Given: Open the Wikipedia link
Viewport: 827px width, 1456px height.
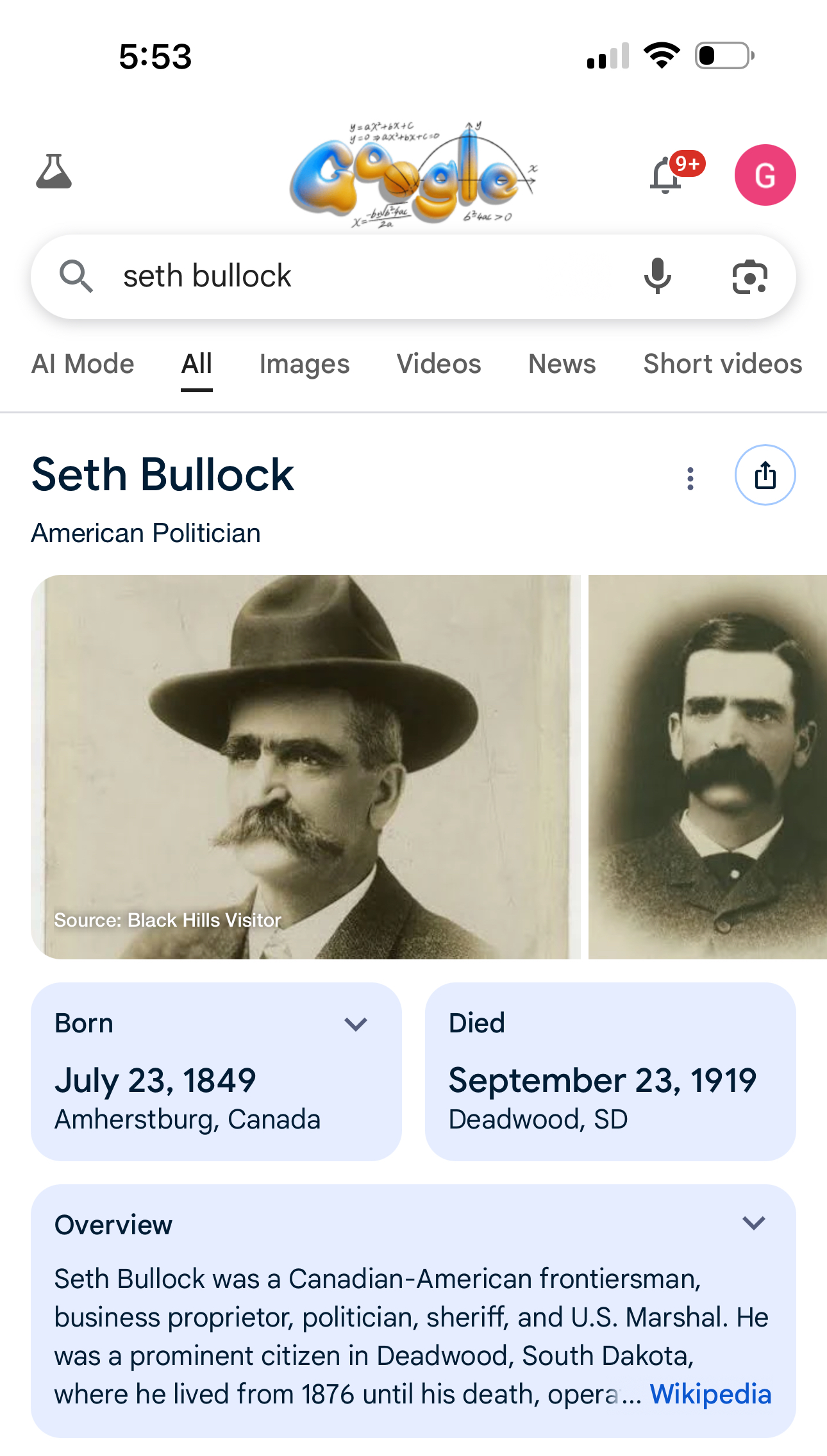Looking at the screenshot, I should pos(710,1394).
